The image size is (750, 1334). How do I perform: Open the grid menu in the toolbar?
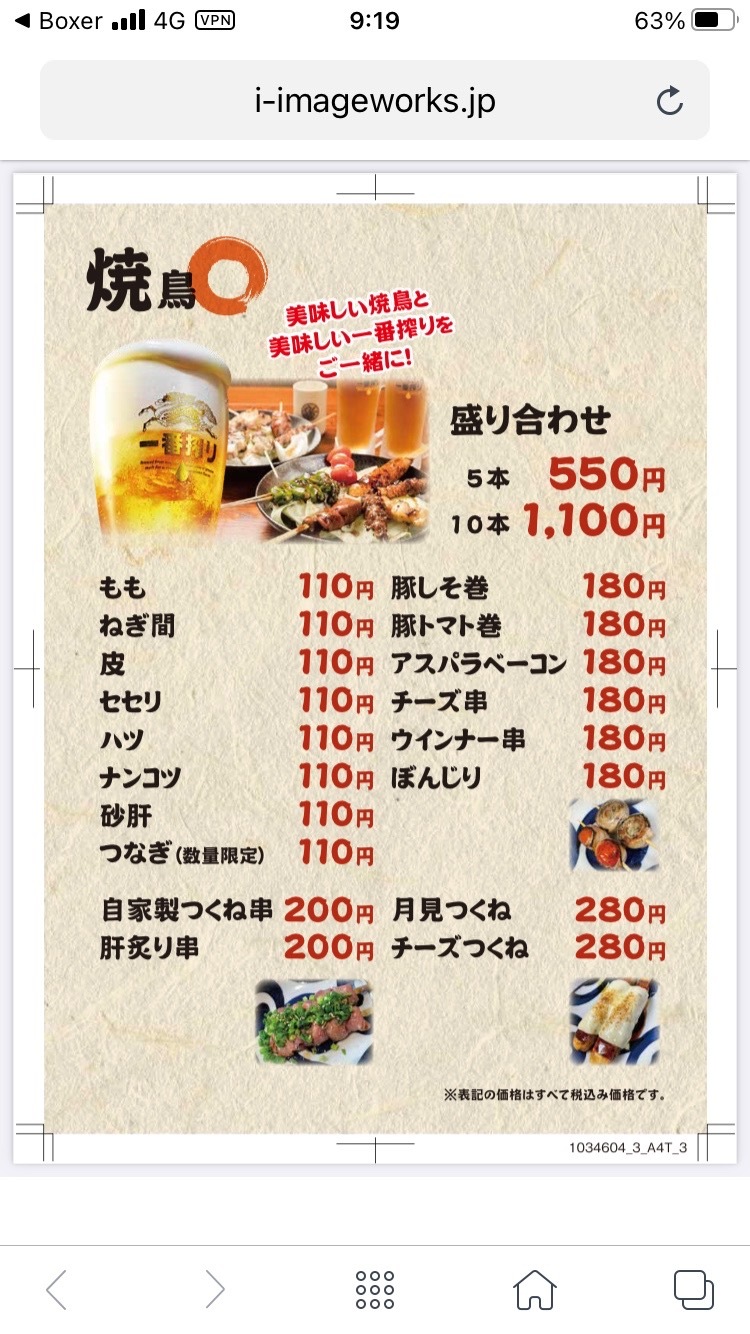(x=375, y=1289)
